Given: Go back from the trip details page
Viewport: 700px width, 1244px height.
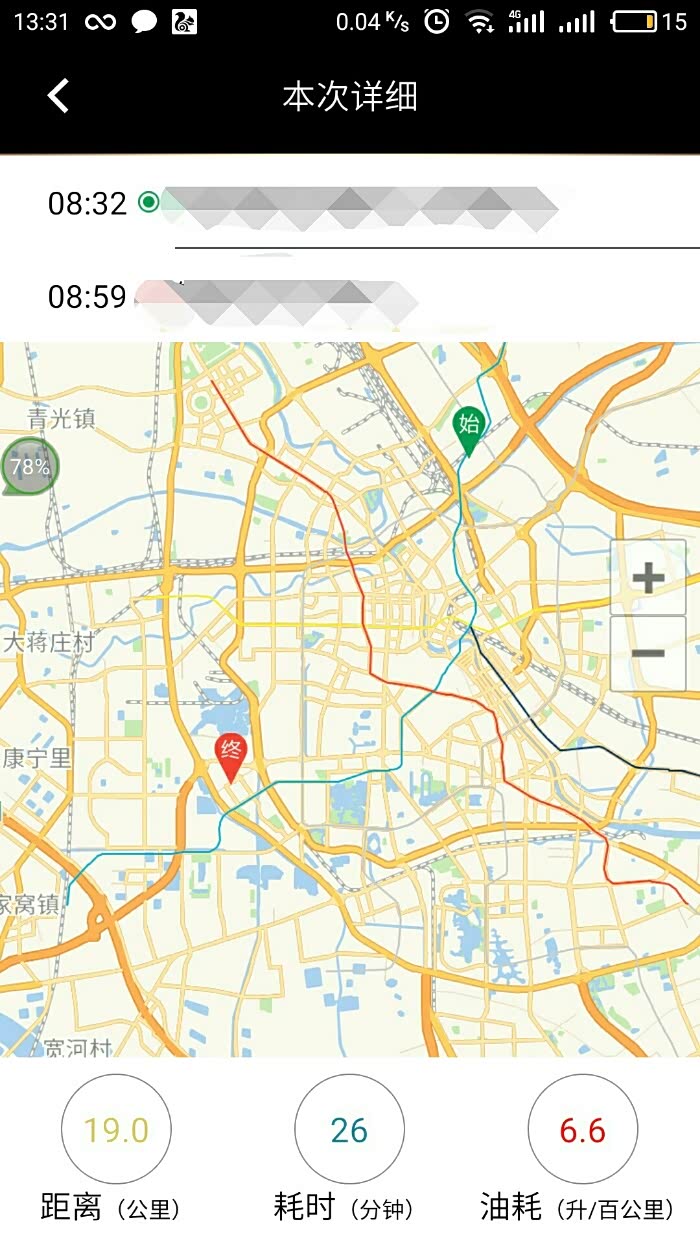Looking at the screenshot, I should coord(58,96).
